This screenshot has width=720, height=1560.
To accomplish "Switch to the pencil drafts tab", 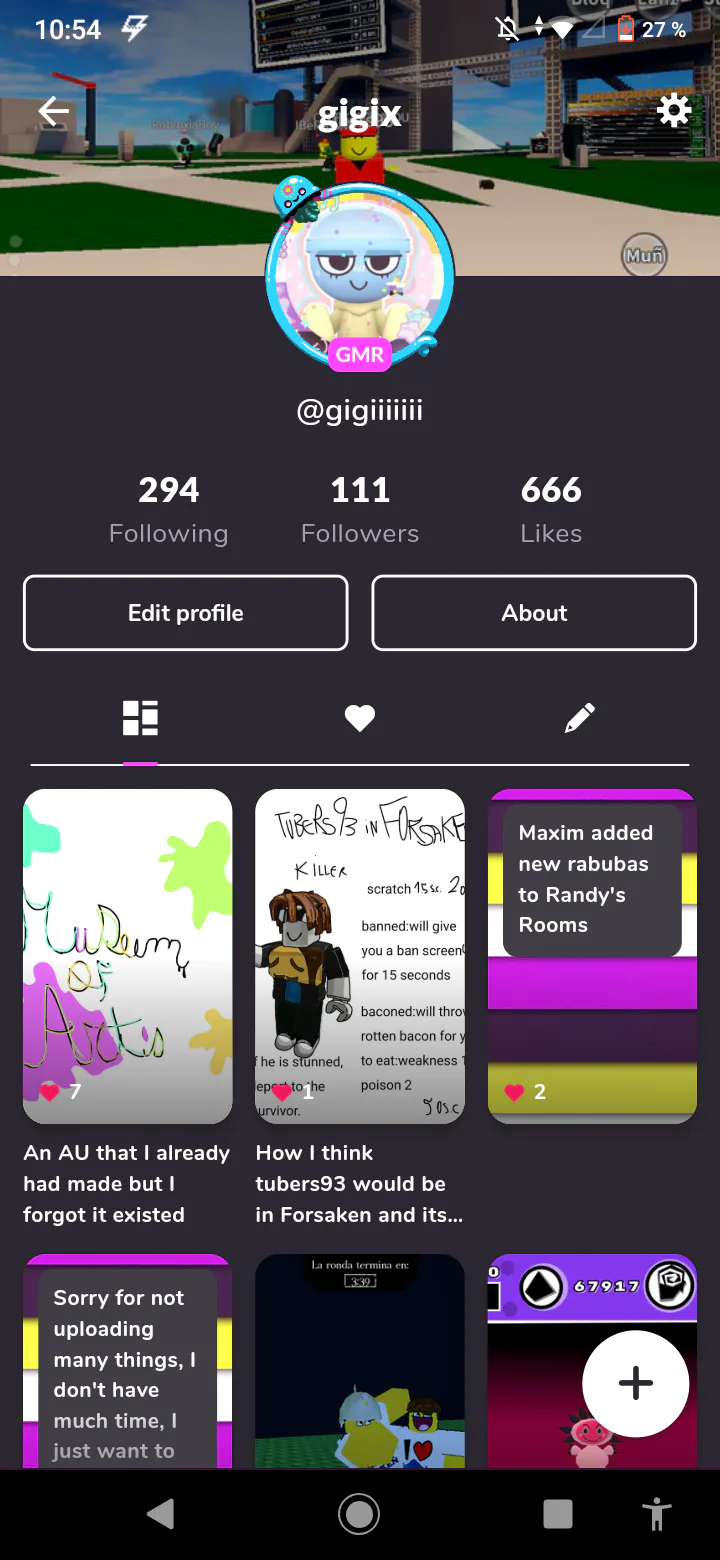I will tap(579, 718).
